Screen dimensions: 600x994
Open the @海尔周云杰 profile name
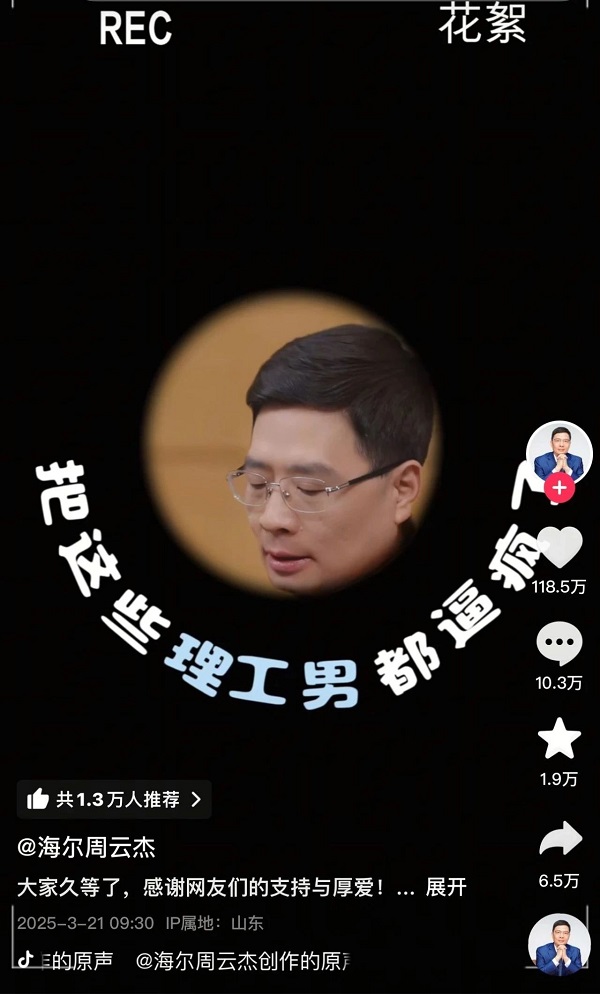86,849
